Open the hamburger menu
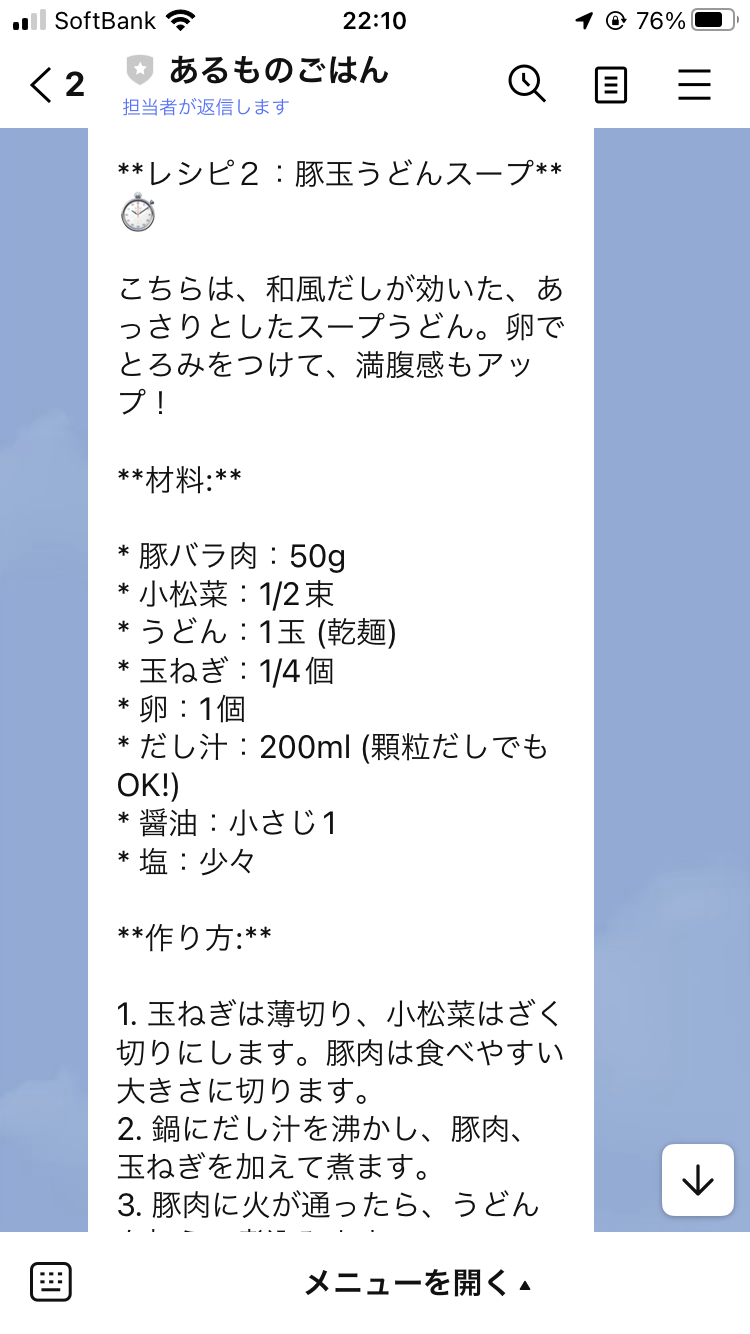750x1334 pixels. tap(694, 85)
